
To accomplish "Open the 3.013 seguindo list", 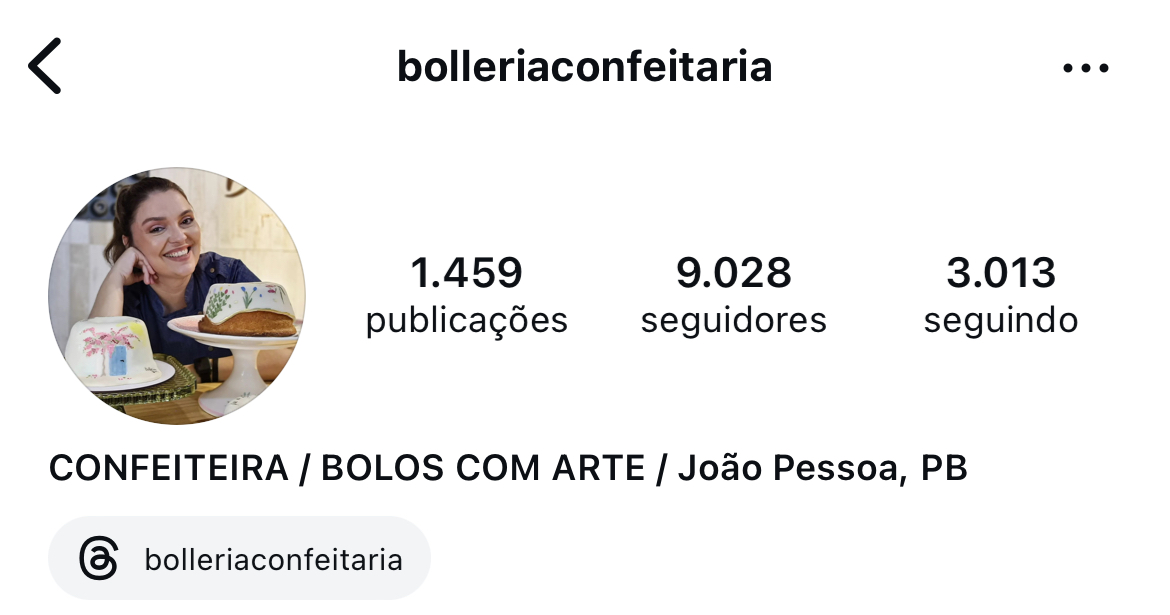I will pos(1000,295).
